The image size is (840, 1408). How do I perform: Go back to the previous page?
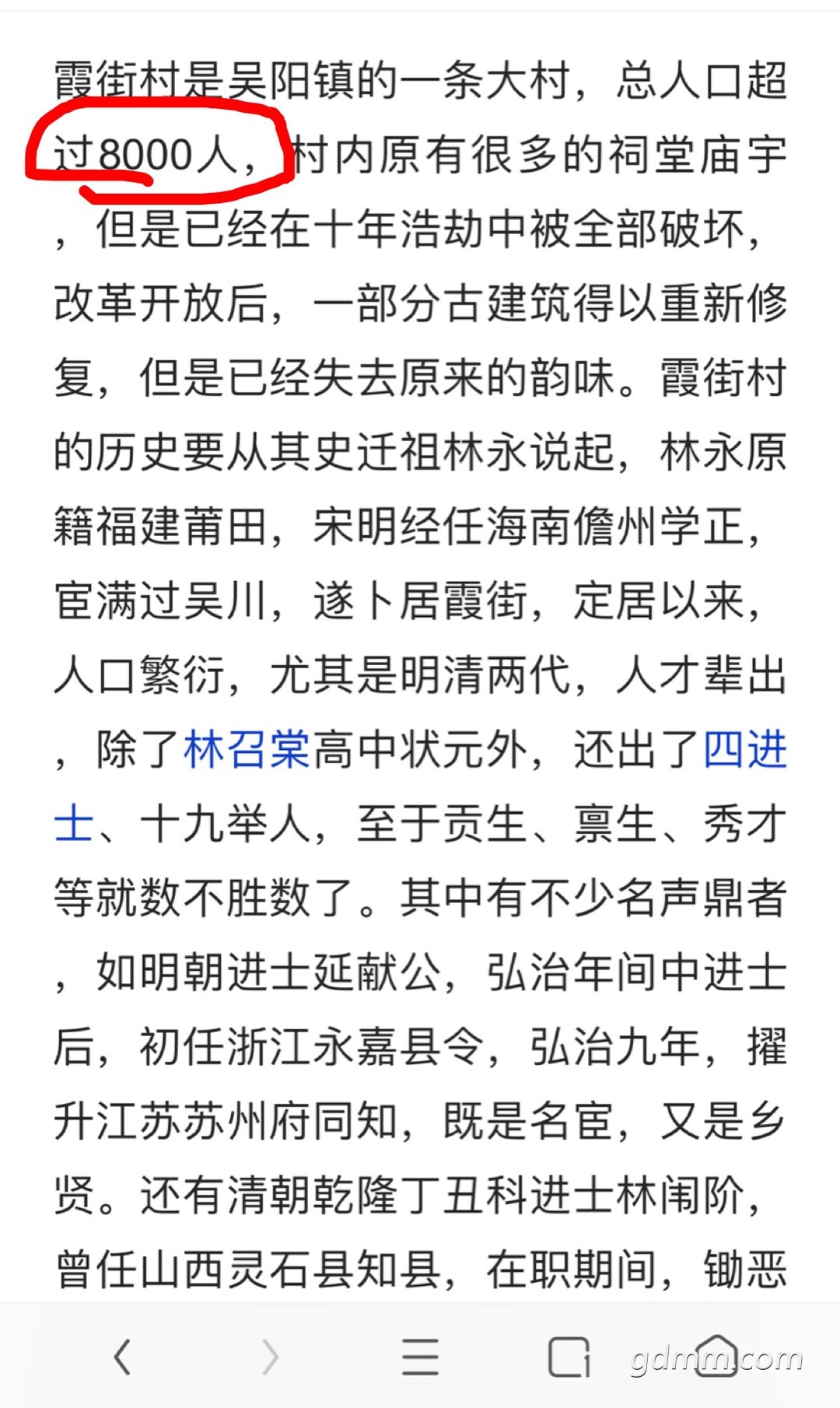point(122,1357)
